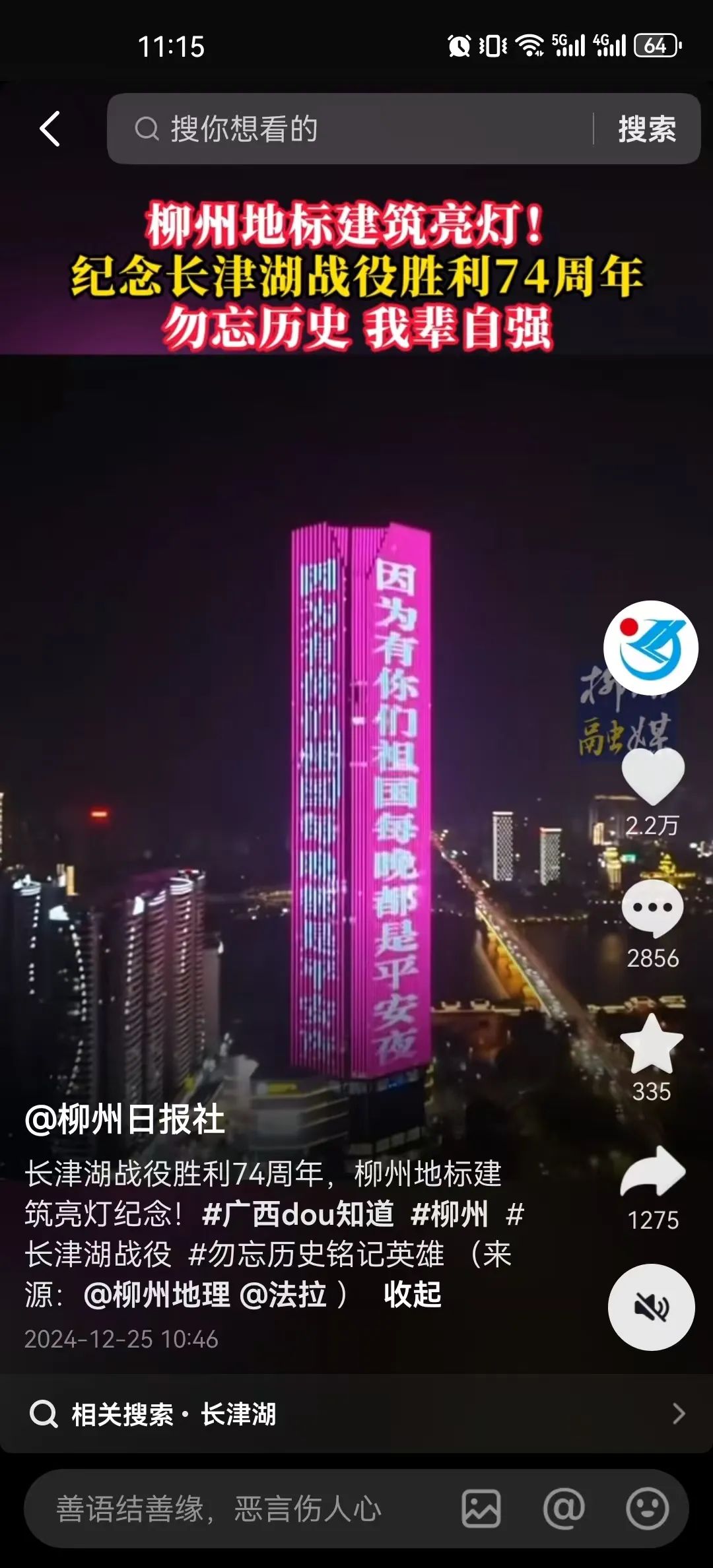Share the video via the arrow icon
713x1568 pixels.
point(652,1171)
